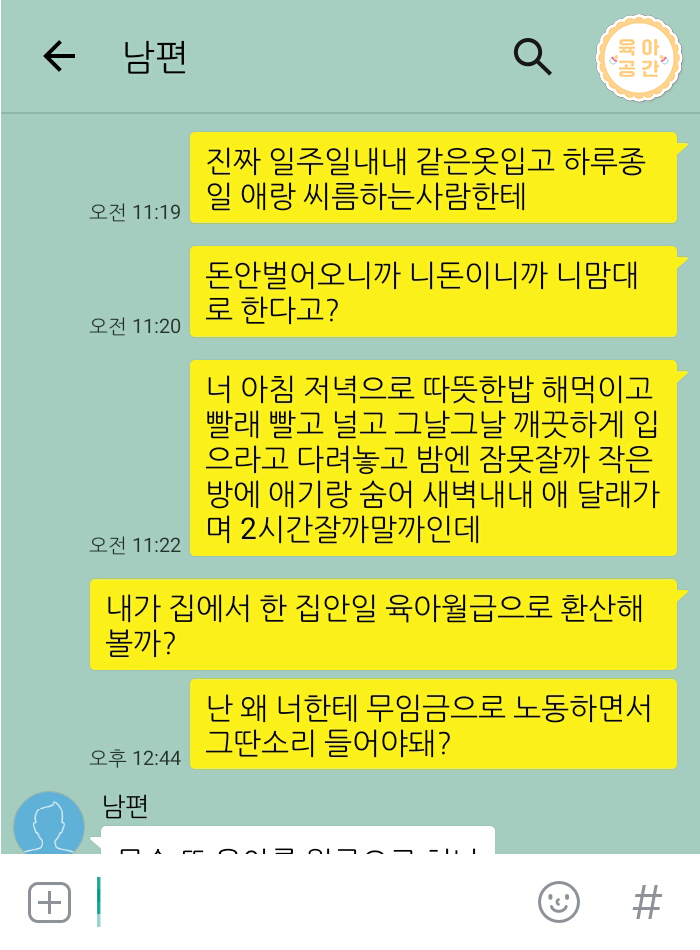Open 남편's profile picture
Viewport: 700px width, 950px height.
point(48,825)
